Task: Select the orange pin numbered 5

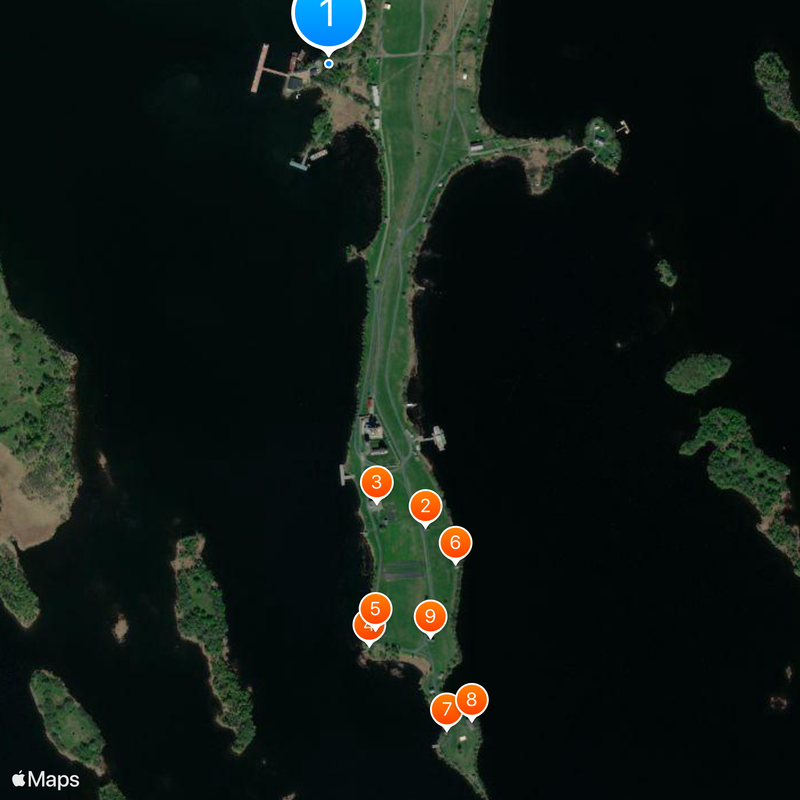Action: [x=376, y=607]
